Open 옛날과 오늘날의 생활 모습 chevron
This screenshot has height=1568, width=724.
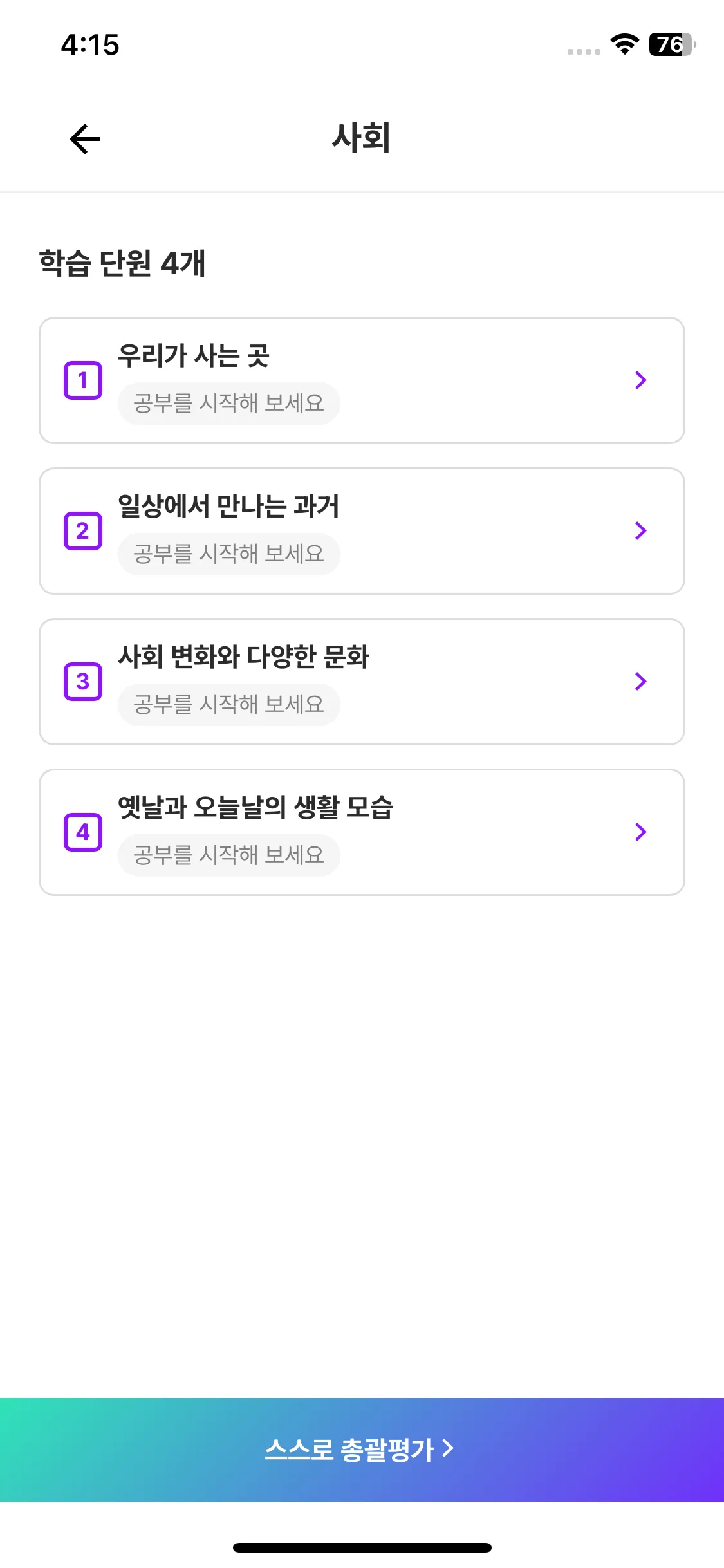(x=640, y=832)
